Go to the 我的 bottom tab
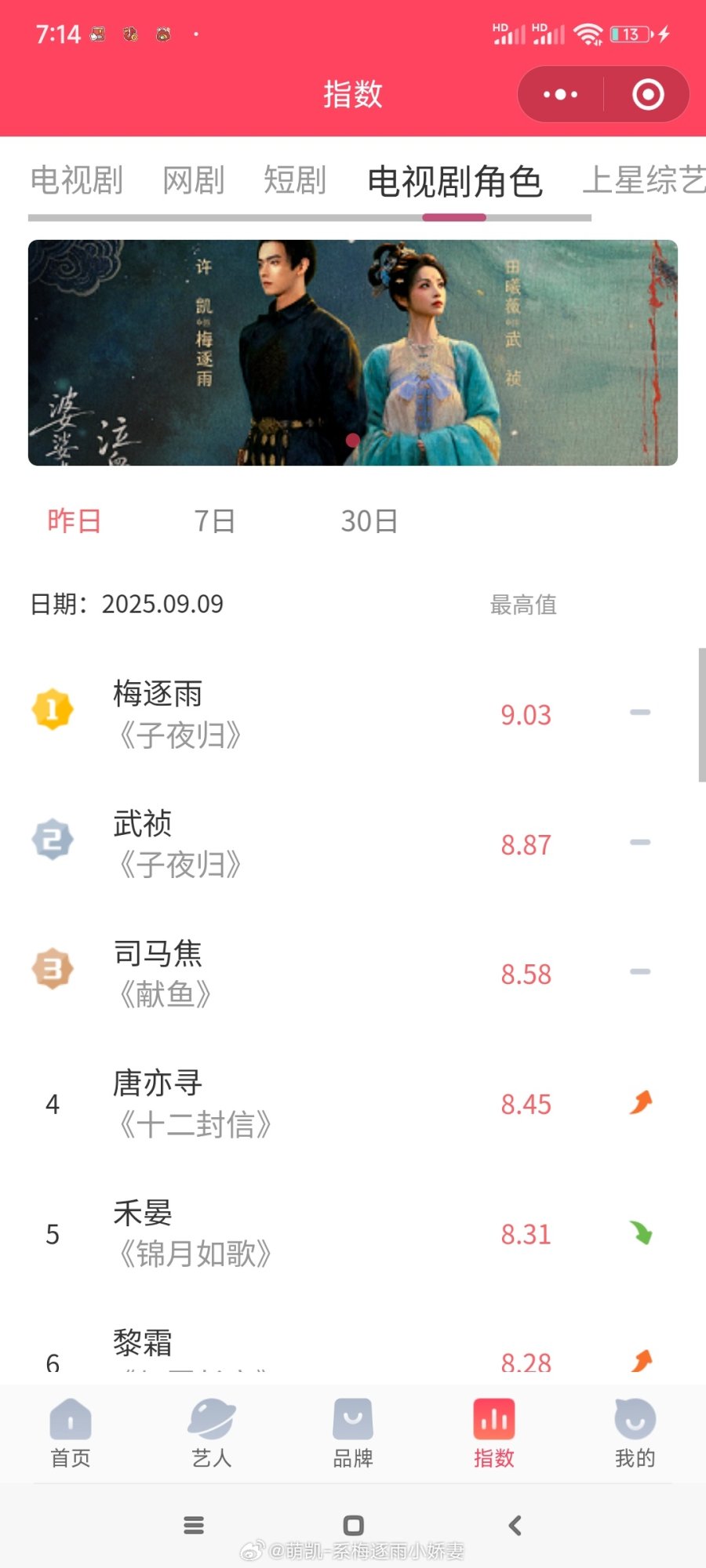The image size is (706, 1568). [x=635, y=1433]
